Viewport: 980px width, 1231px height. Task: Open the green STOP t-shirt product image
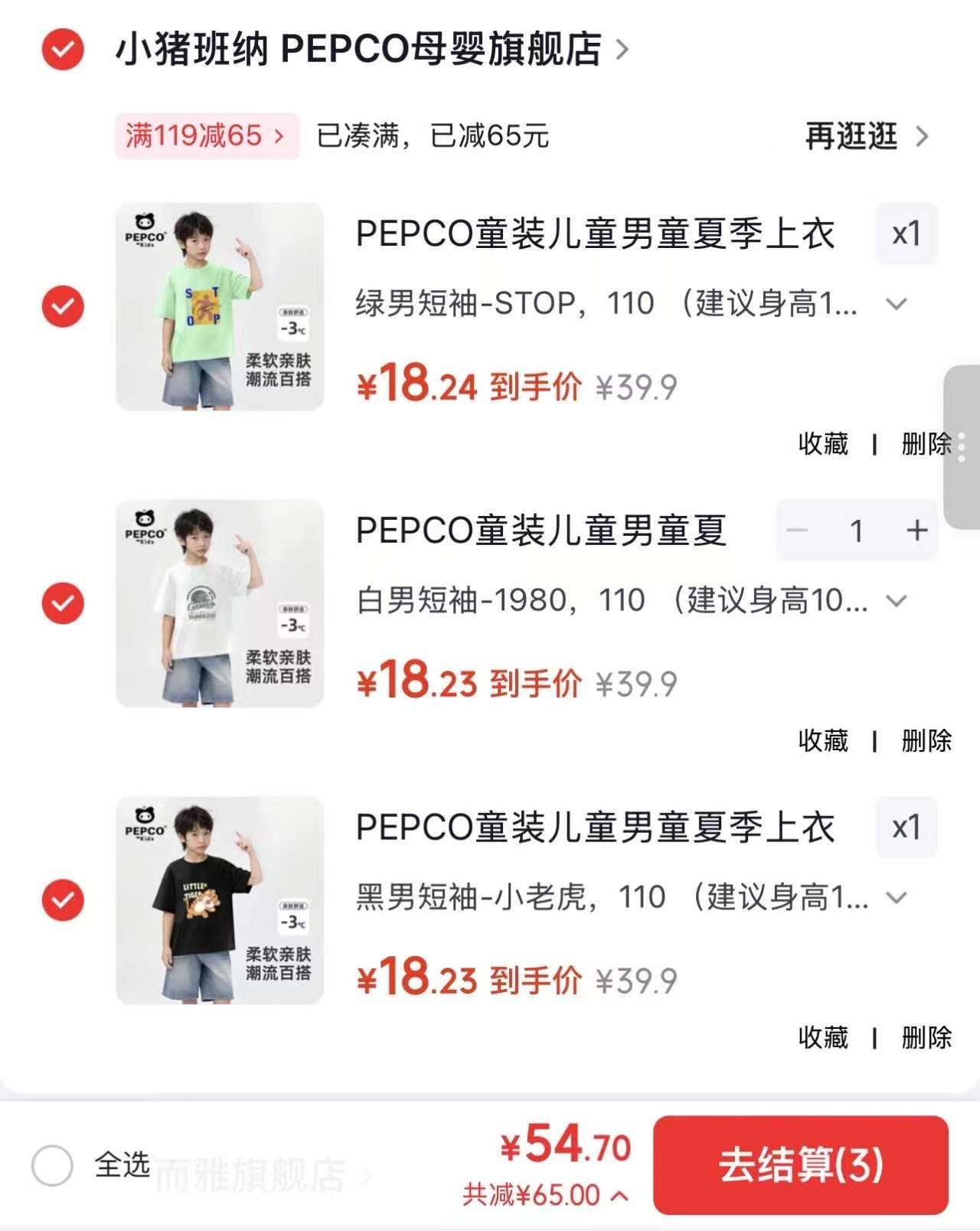tap(220, 306)
